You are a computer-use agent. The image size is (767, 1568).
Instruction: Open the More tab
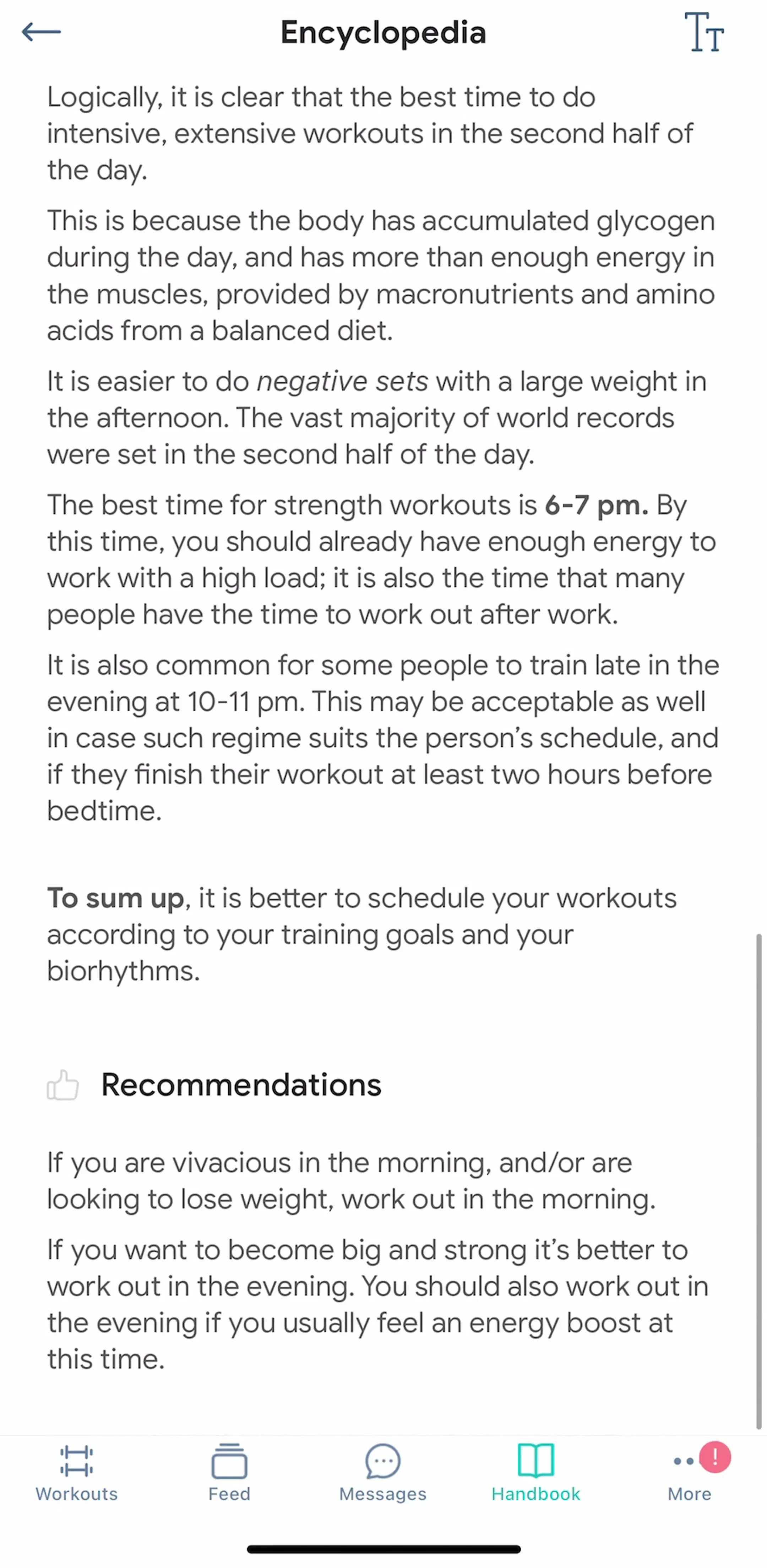[690, 1473]
